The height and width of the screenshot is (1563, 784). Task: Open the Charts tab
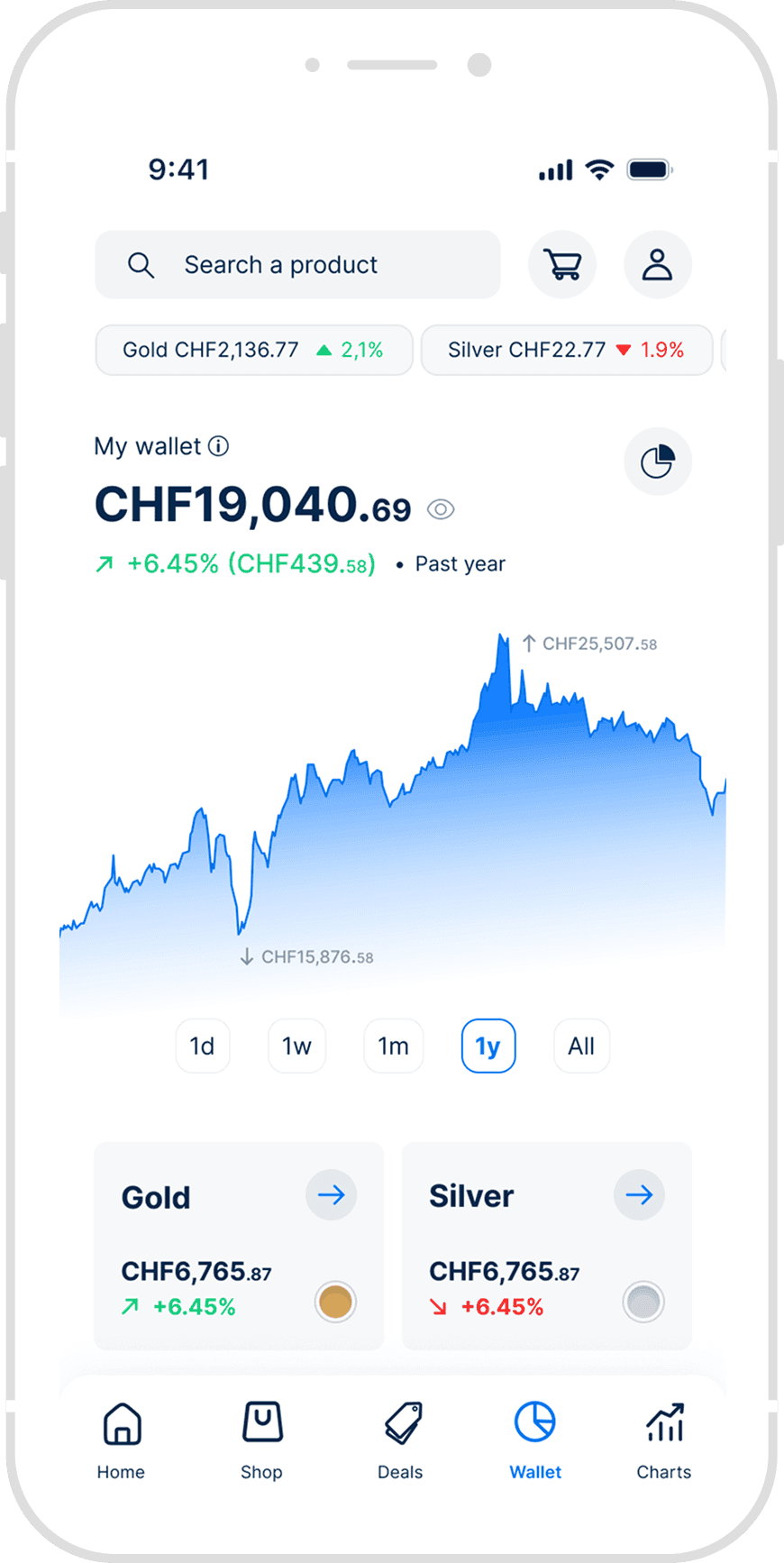[x=664, y=1440]
